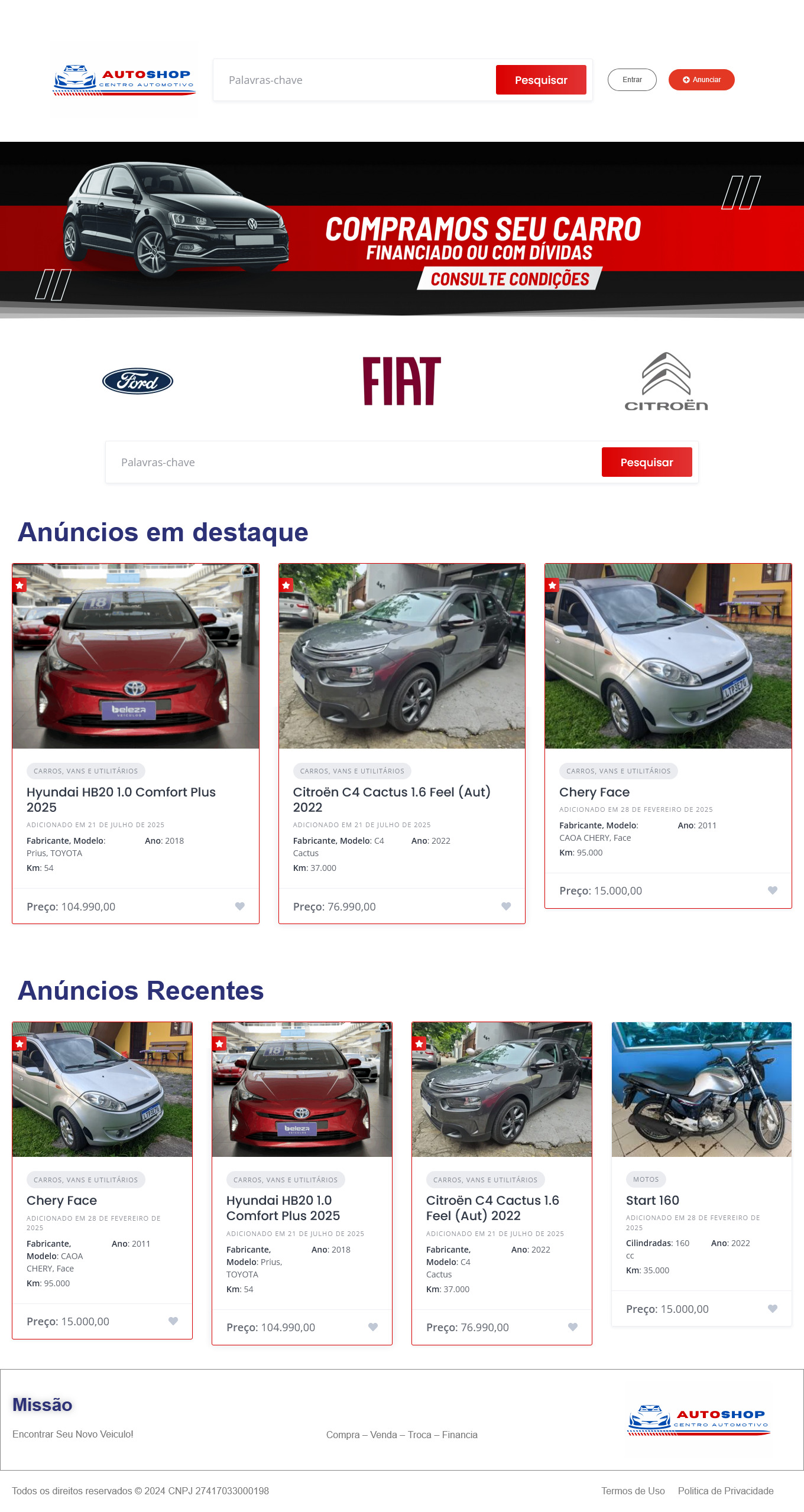
Task: Favorite the Start 160 listing
Action: tap(772, 1308)
